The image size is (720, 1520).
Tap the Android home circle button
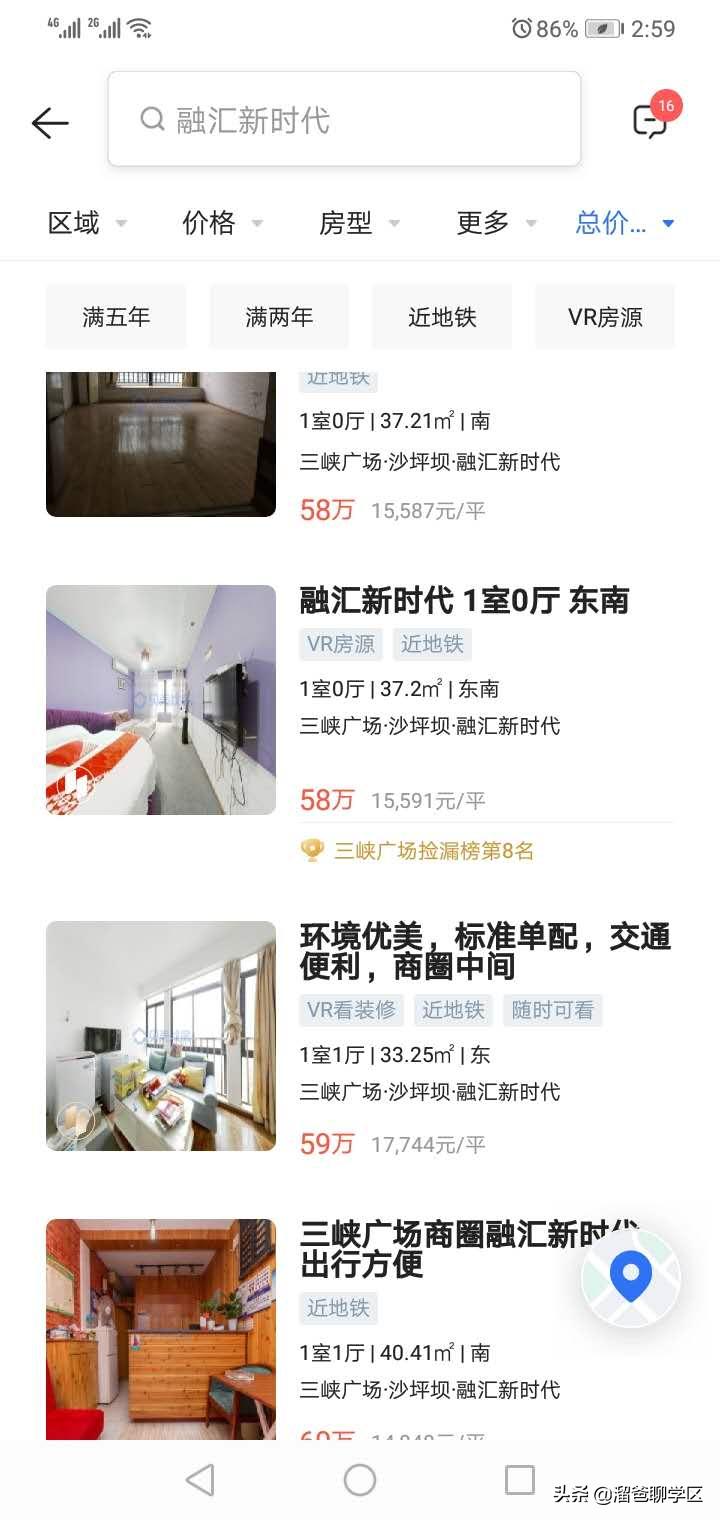pyautogui.click(x=360, y=1479)
